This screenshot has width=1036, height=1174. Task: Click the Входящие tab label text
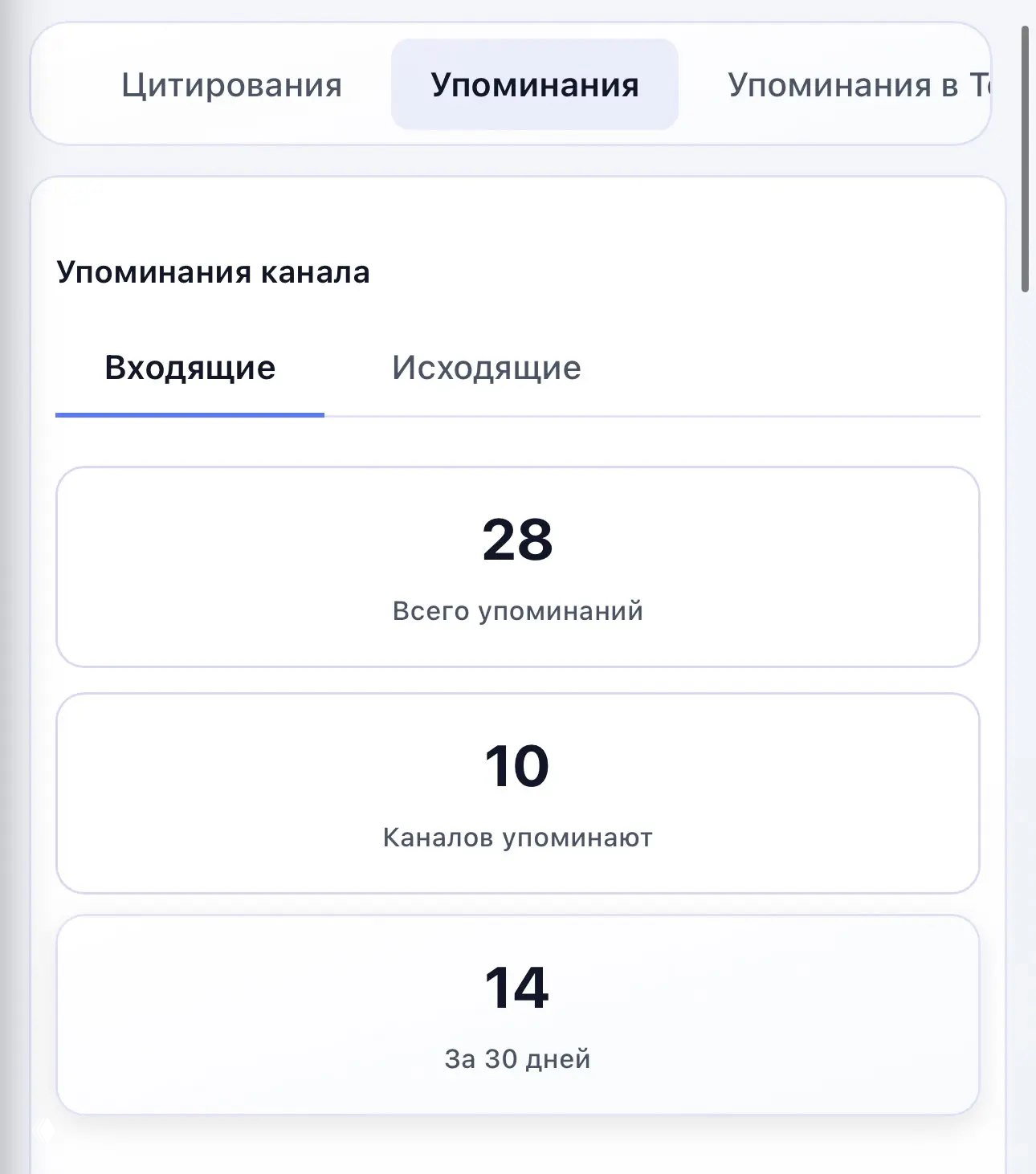(x=190, y=368)
